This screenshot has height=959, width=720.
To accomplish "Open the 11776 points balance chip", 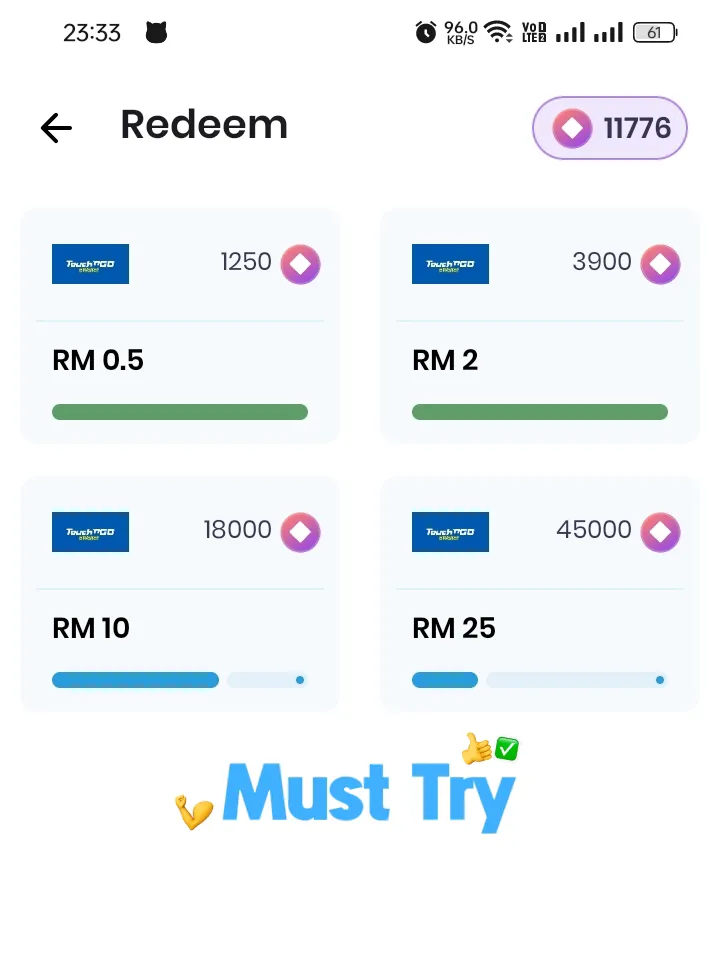I will click(610, 128).
